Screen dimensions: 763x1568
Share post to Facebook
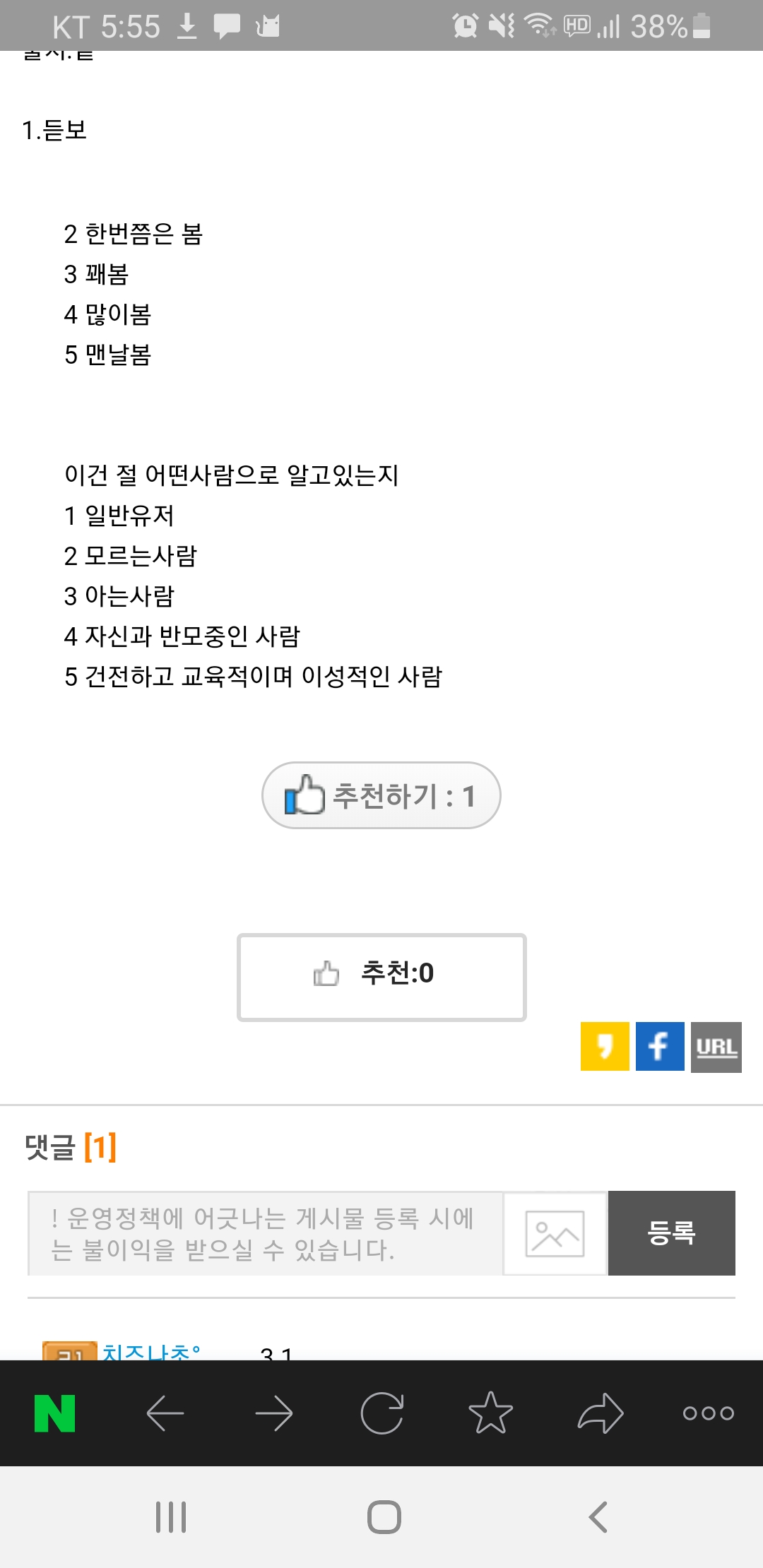660,1046
